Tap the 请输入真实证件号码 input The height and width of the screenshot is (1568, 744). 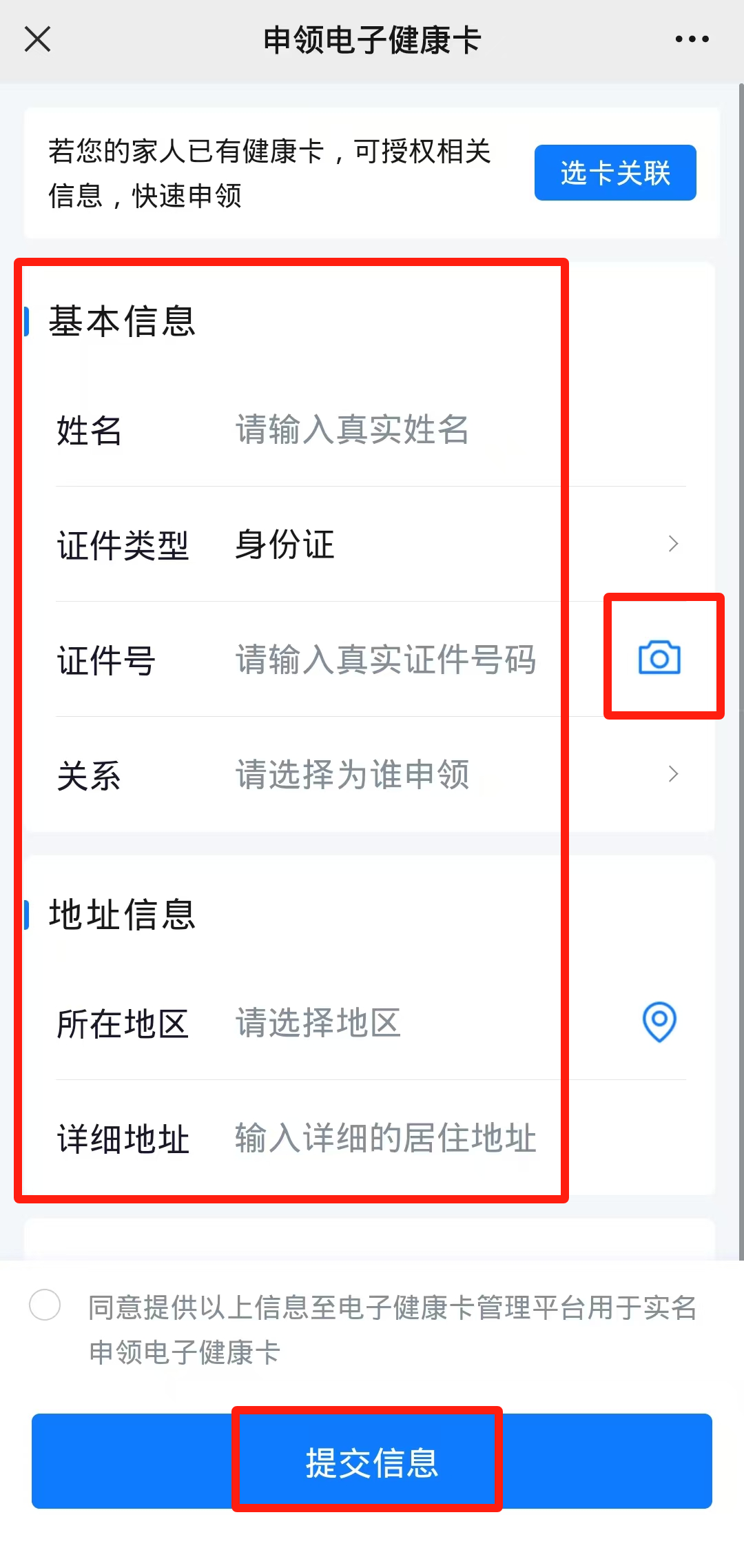point(386,660)
